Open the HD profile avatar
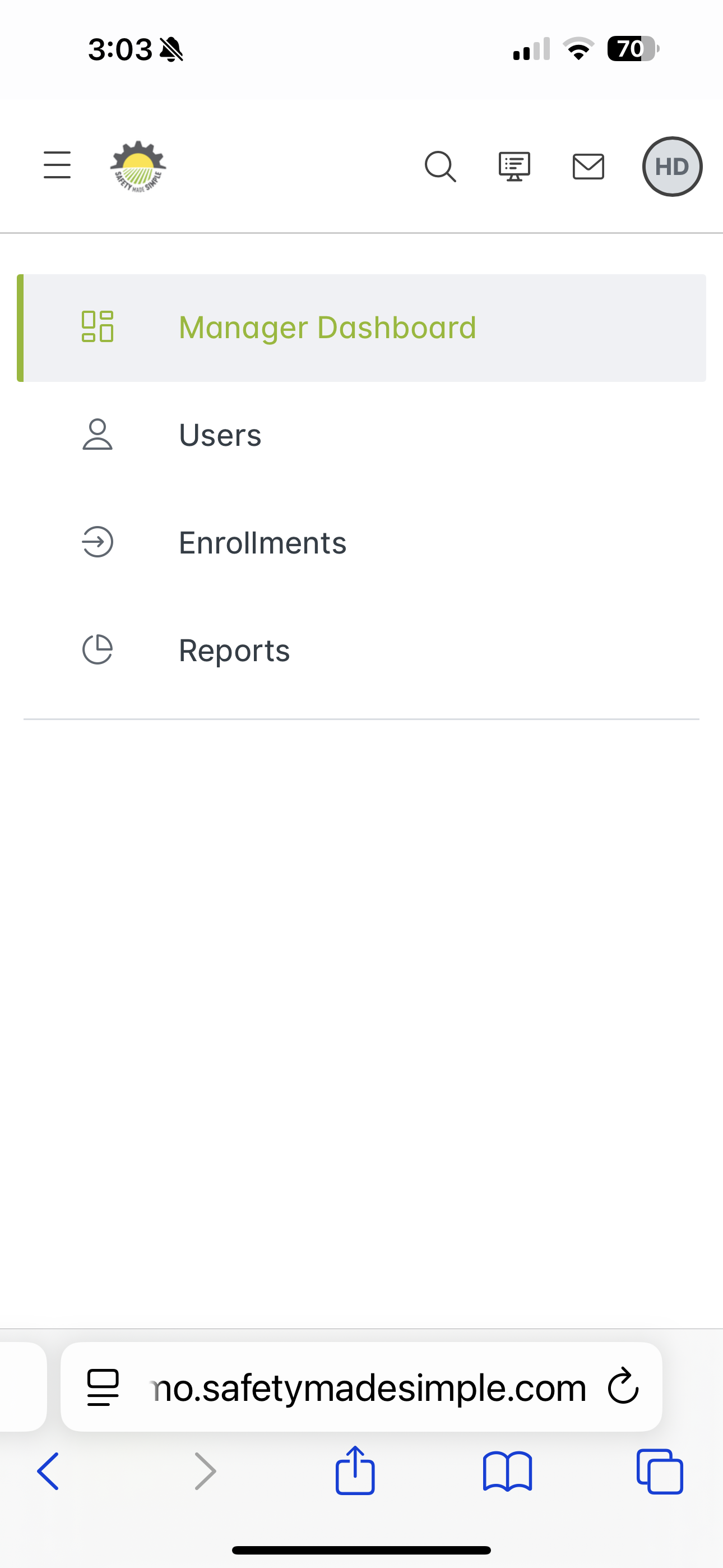The width and height of the screenshot is (723, 1568). pyautogui.click(x=672, y=166)
